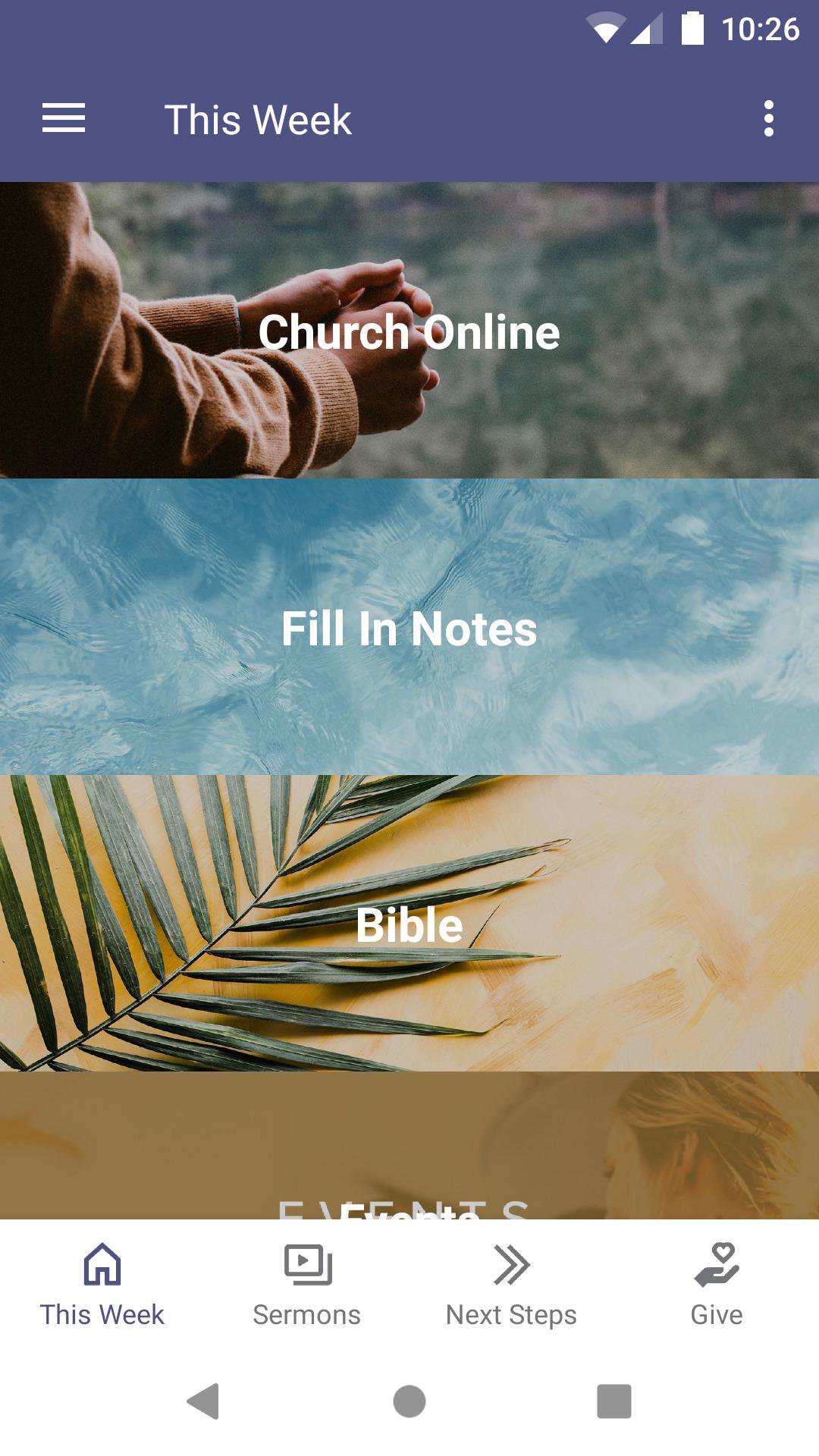The width and height of the screenshot is (819, 1456).
Task: Open the three-dot overflow menu
Action: [768, 119]
